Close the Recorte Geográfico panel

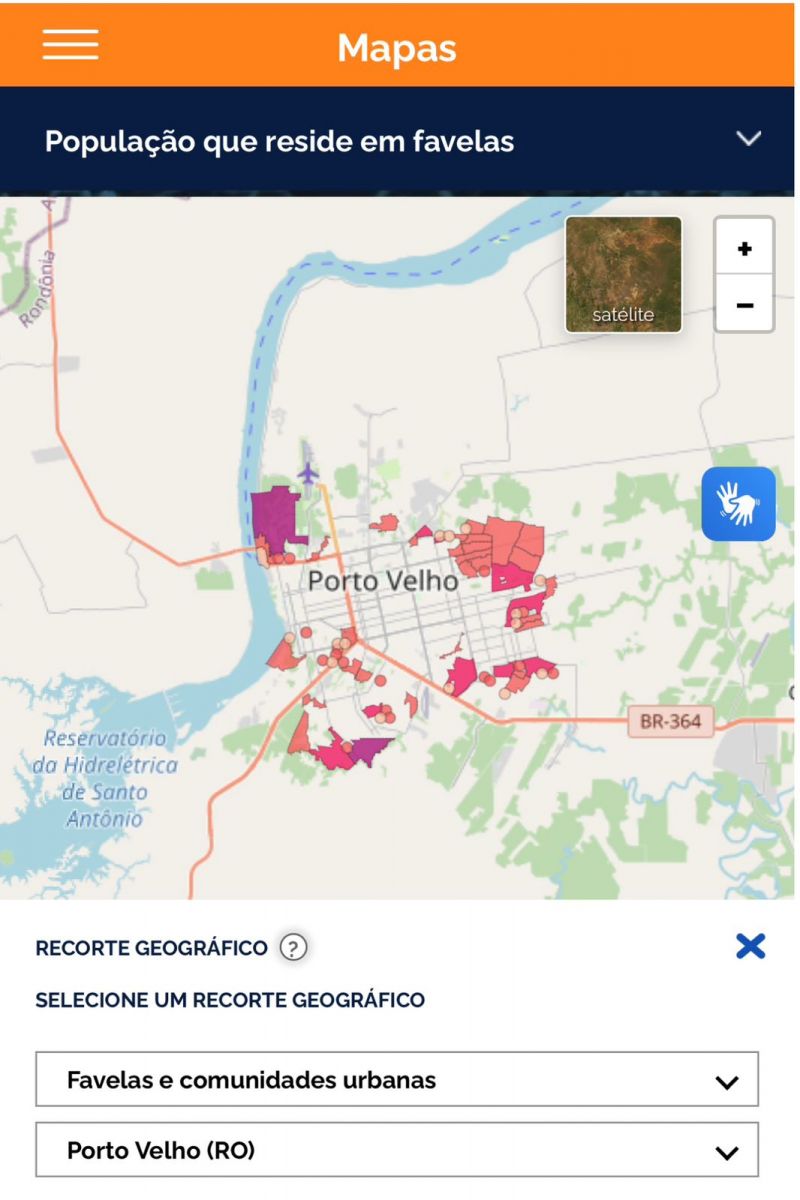[x=750, y=946]
